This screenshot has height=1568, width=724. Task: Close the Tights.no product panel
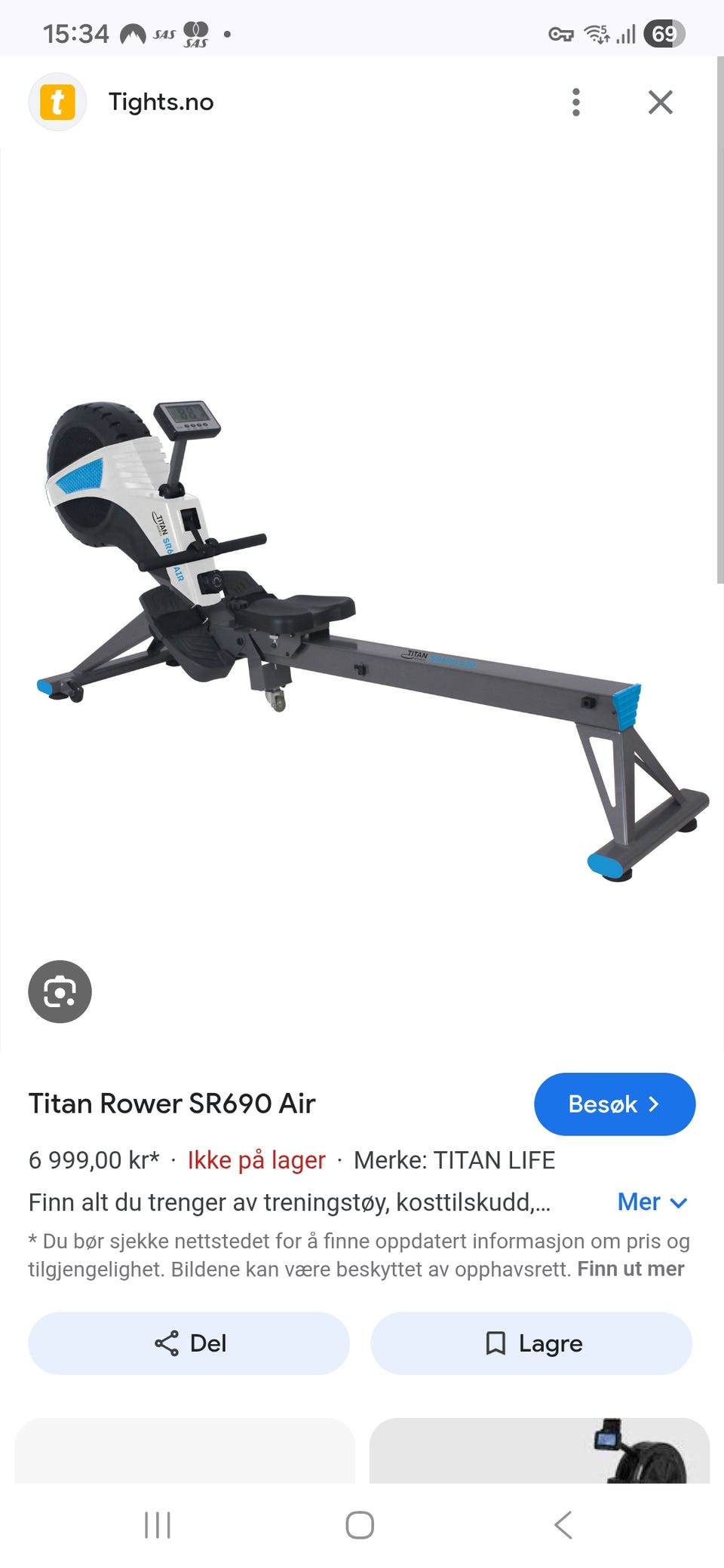(660, 102)
